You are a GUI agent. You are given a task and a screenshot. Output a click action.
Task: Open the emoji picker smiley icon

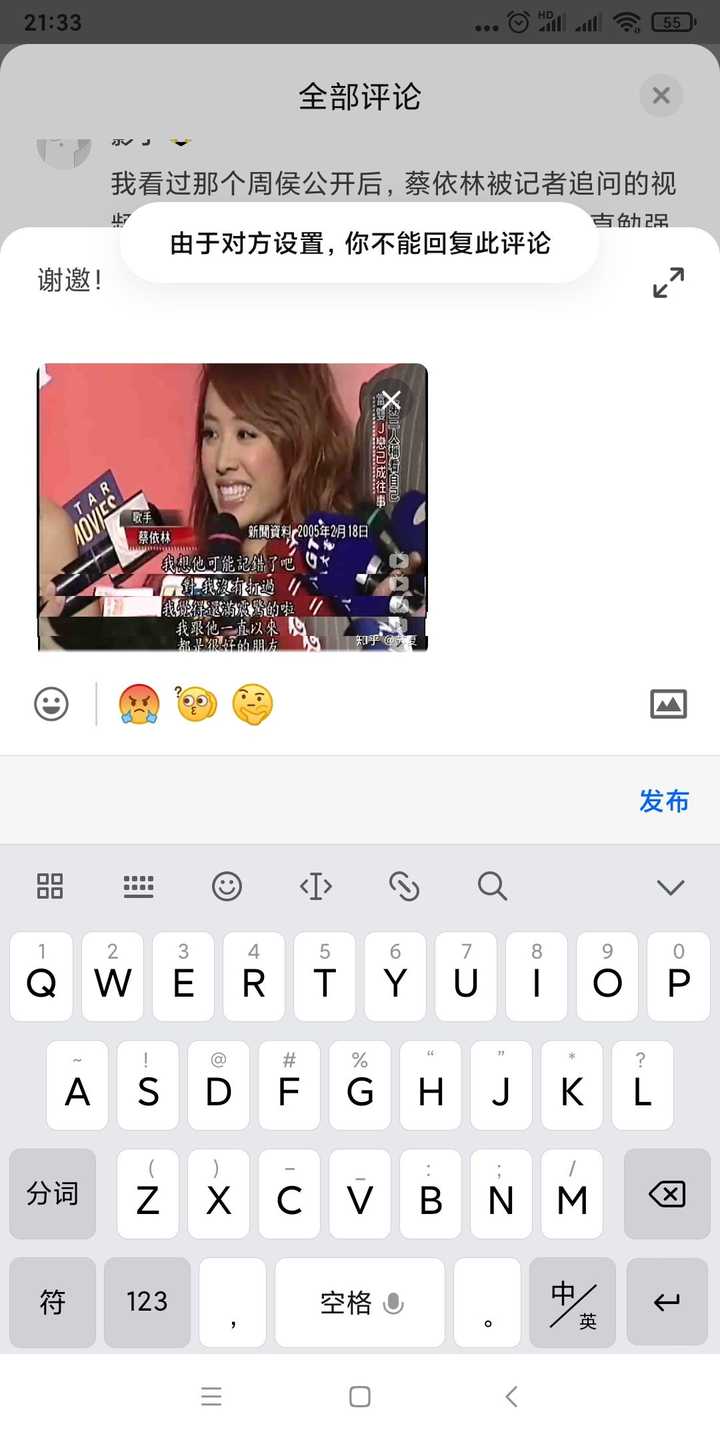[x=51, y=704]
